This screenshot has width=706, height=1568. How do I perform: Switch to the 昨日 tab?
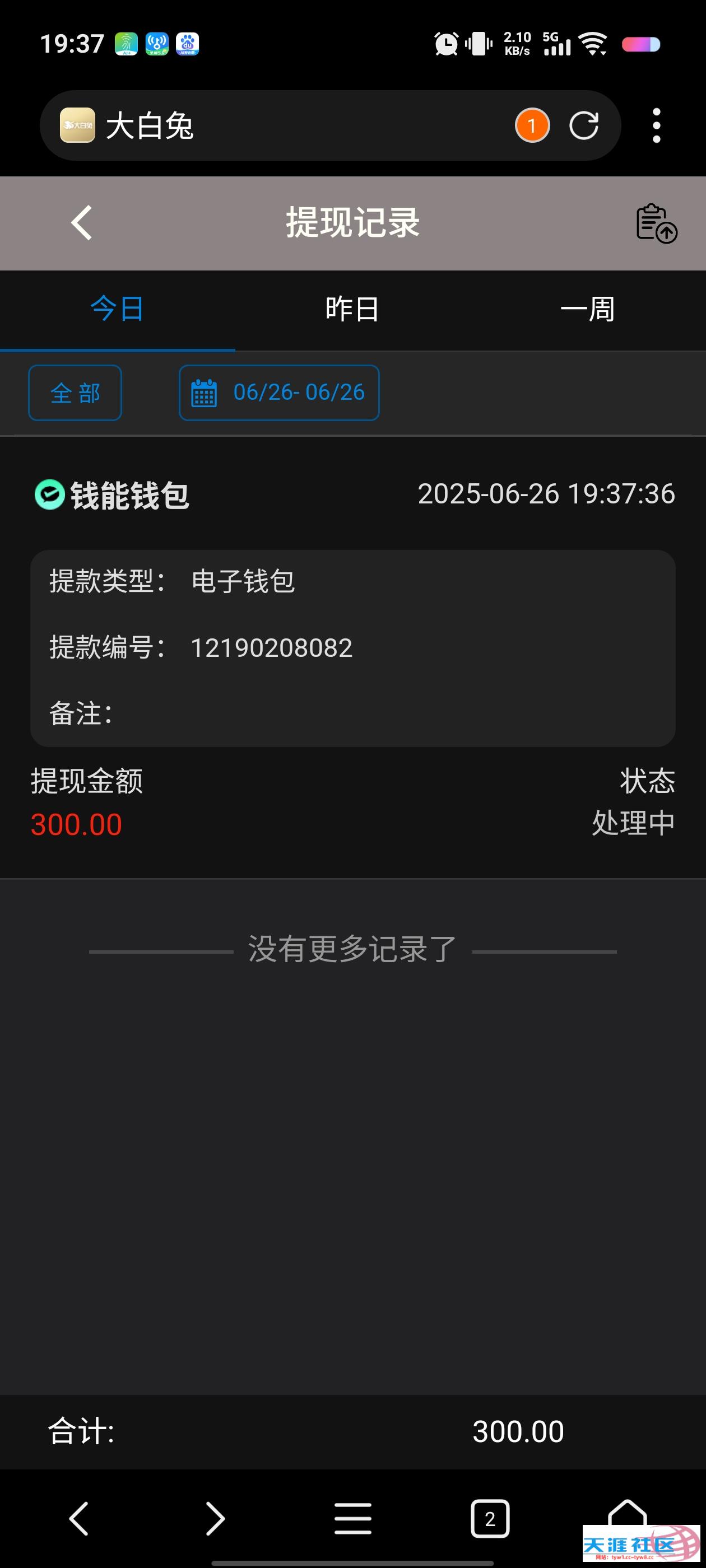tap(352, 309)
